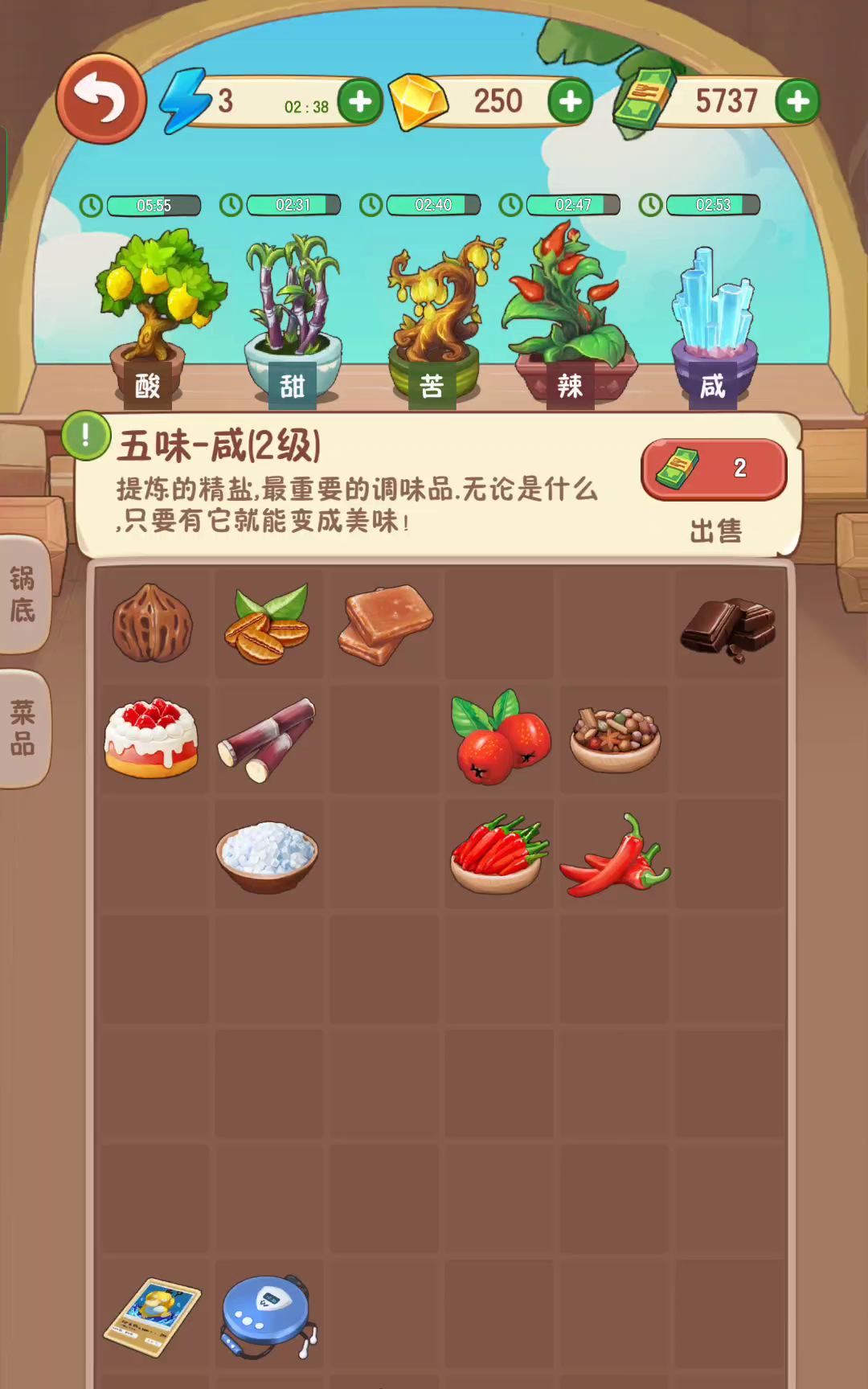This screenshot has width=868, height=1389.
Task: Tap the blue CD player item
Action: pos(268,1317)
